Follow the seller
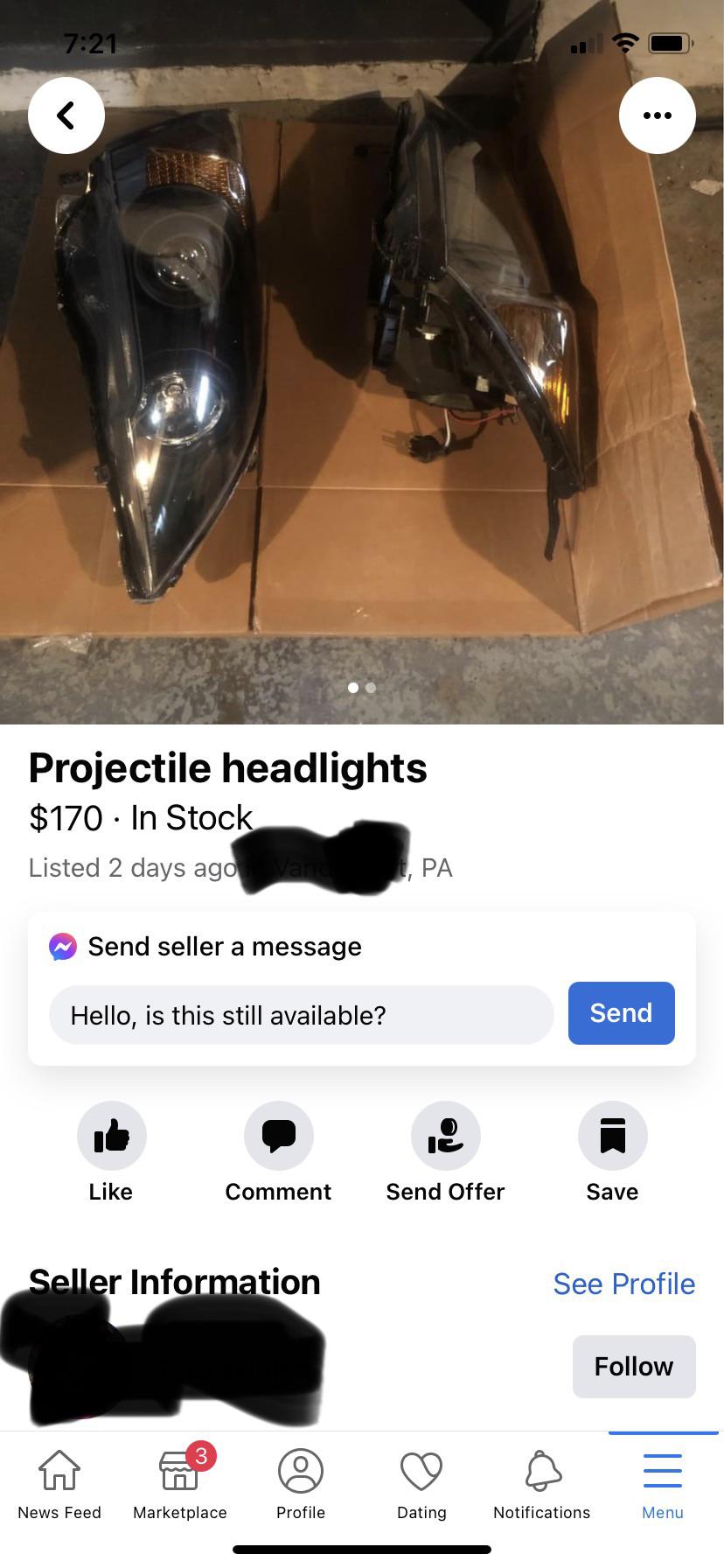This screenshot has height=1568, width=724. point(633,1366)
